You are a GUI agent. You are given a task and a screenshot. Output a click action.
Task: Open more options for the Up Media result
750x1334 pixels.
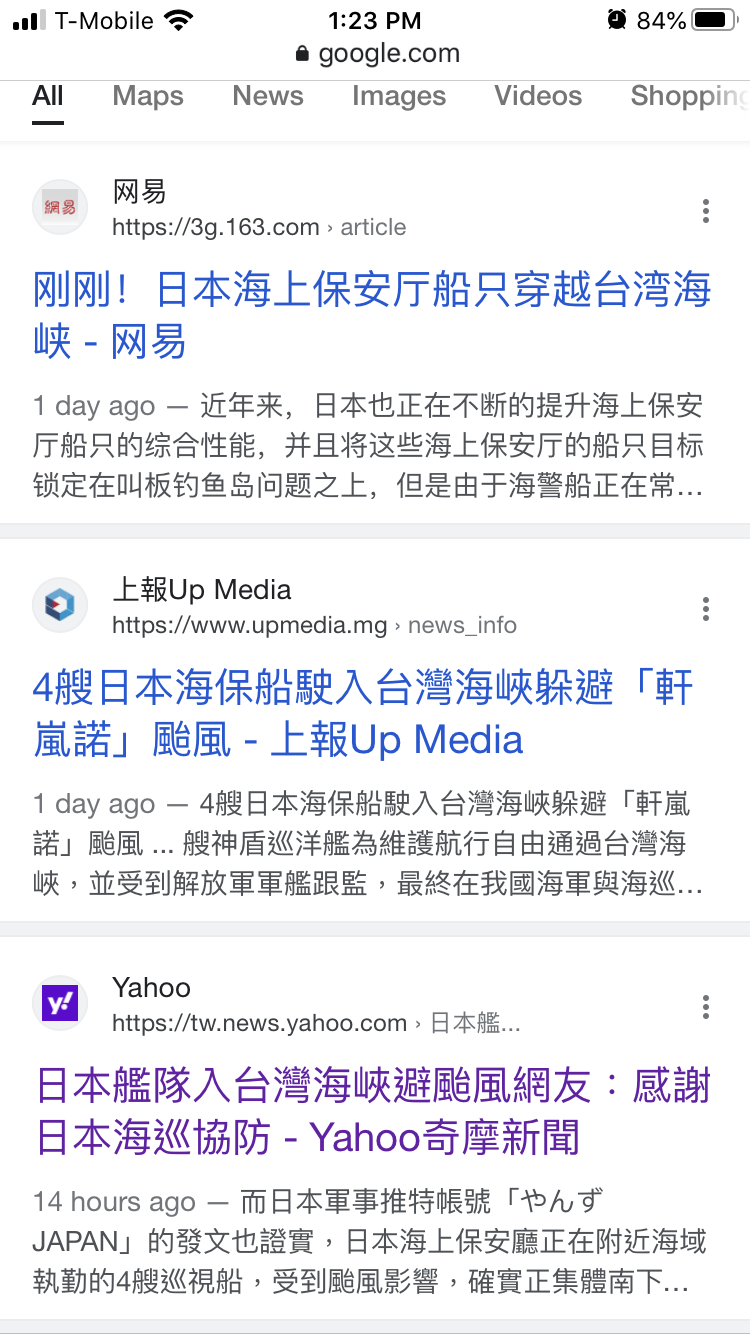[x=706, y=608]
